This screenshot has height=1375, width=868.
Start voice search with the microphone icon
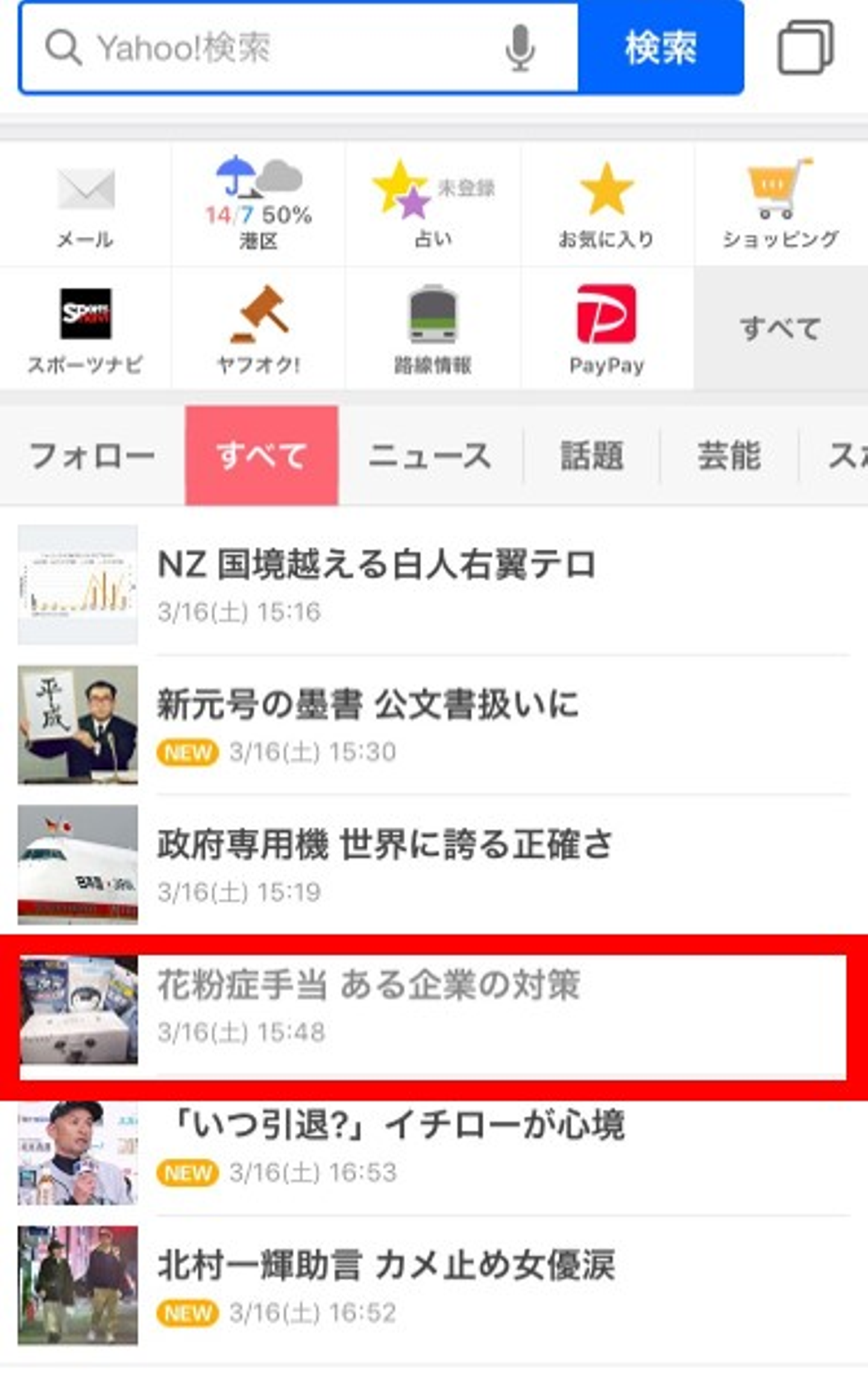coord(520,48)
